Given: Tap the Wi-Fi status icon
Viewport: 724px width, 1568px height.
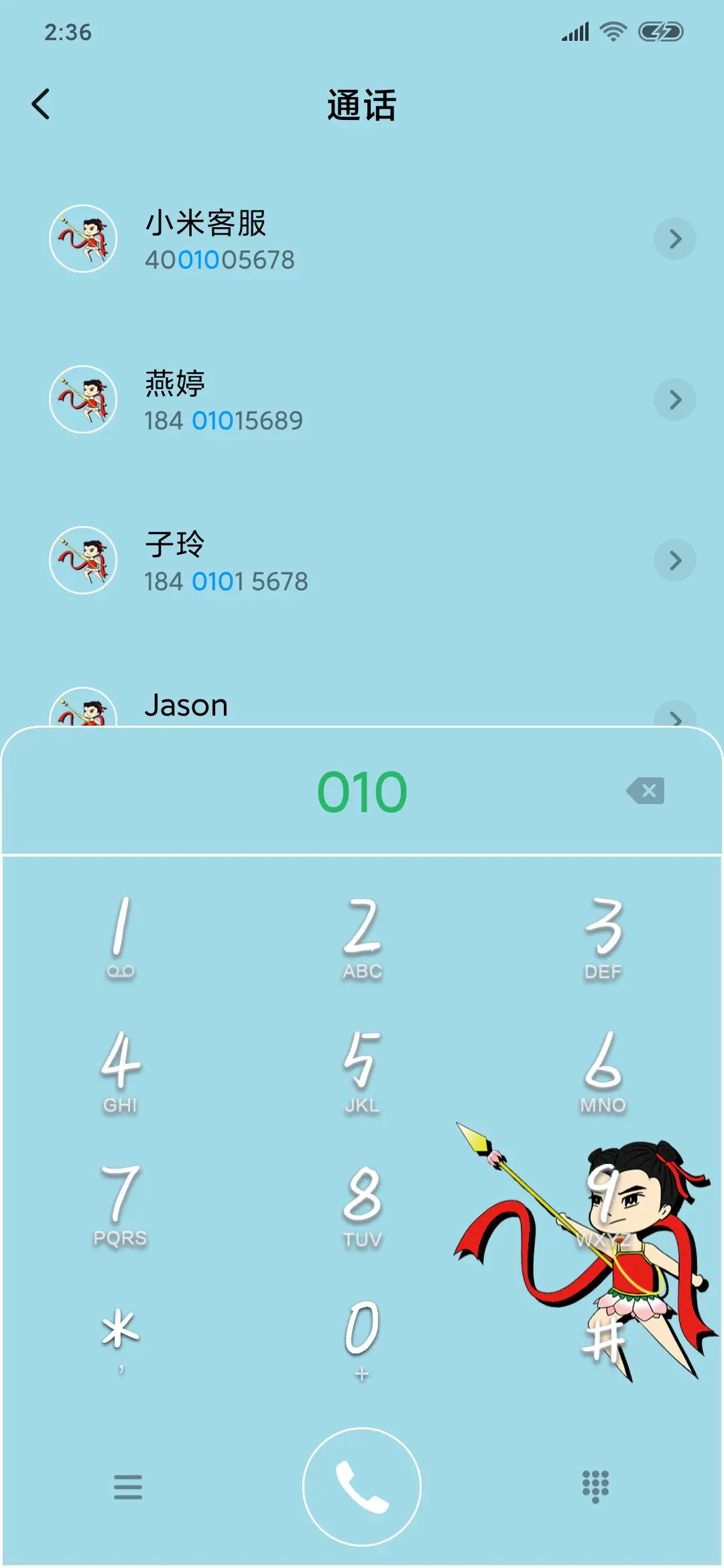Looking at the screenshot, I should 614,31.
